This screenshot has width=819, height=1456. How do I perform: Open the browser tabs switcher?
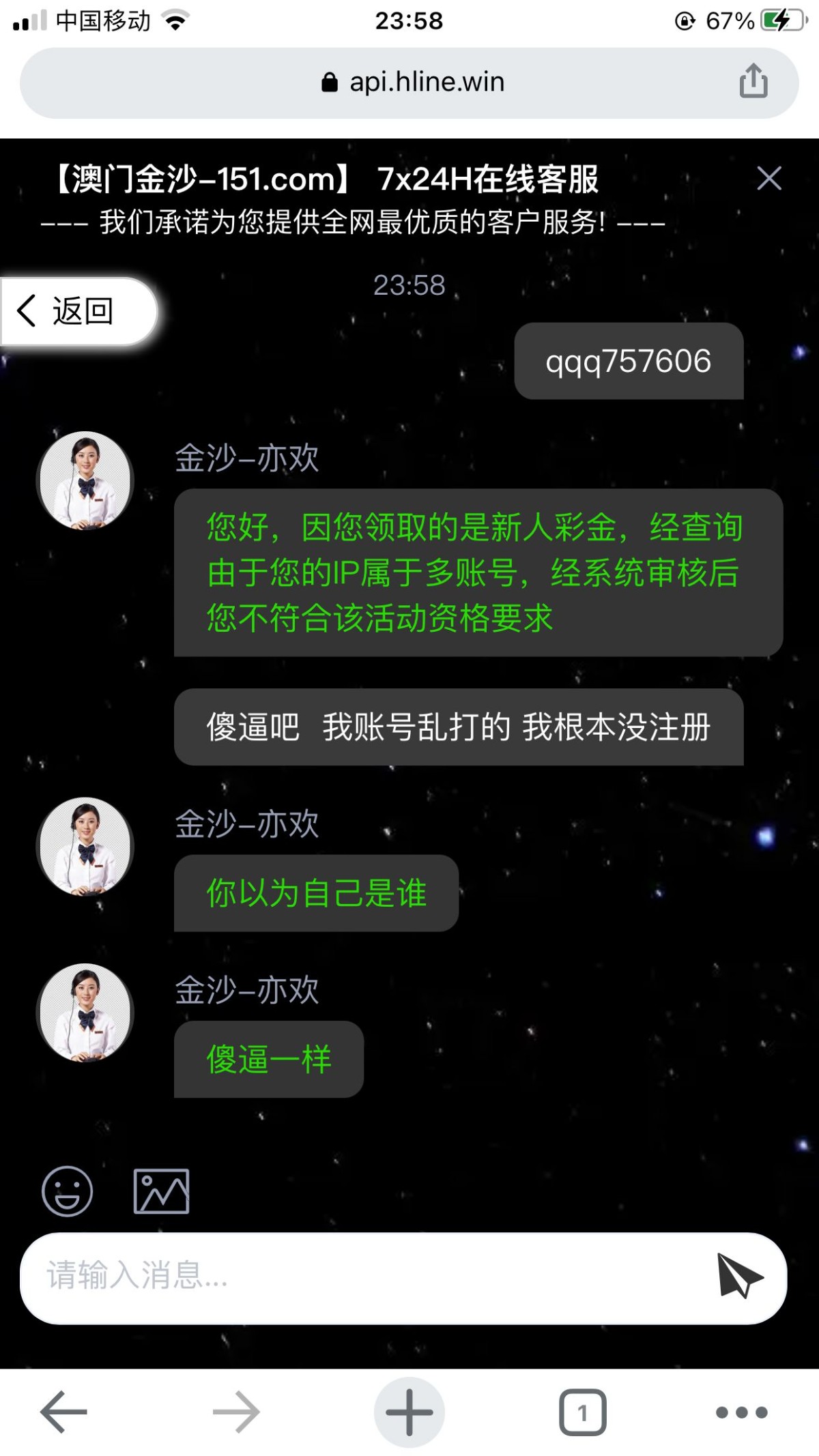point(582,1412)
